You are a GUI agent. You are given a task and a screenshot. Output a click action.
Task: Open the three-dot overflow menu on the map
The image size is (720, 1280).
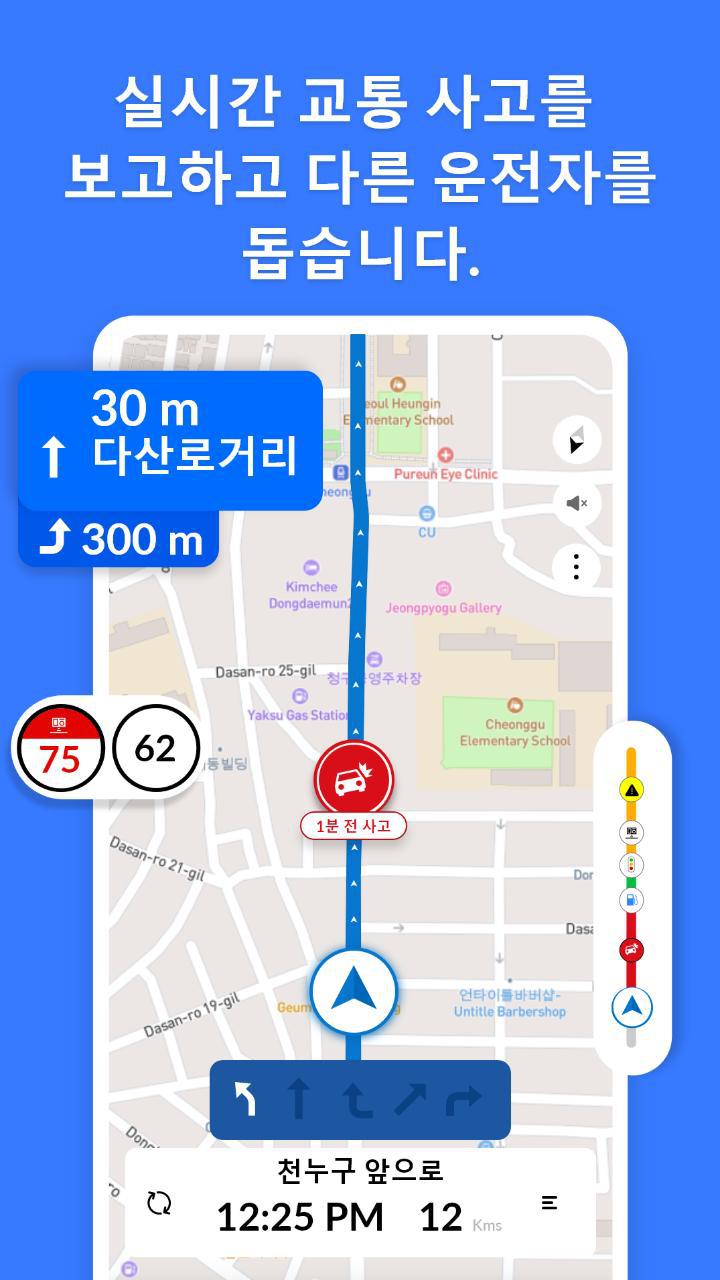coord(575,567)
